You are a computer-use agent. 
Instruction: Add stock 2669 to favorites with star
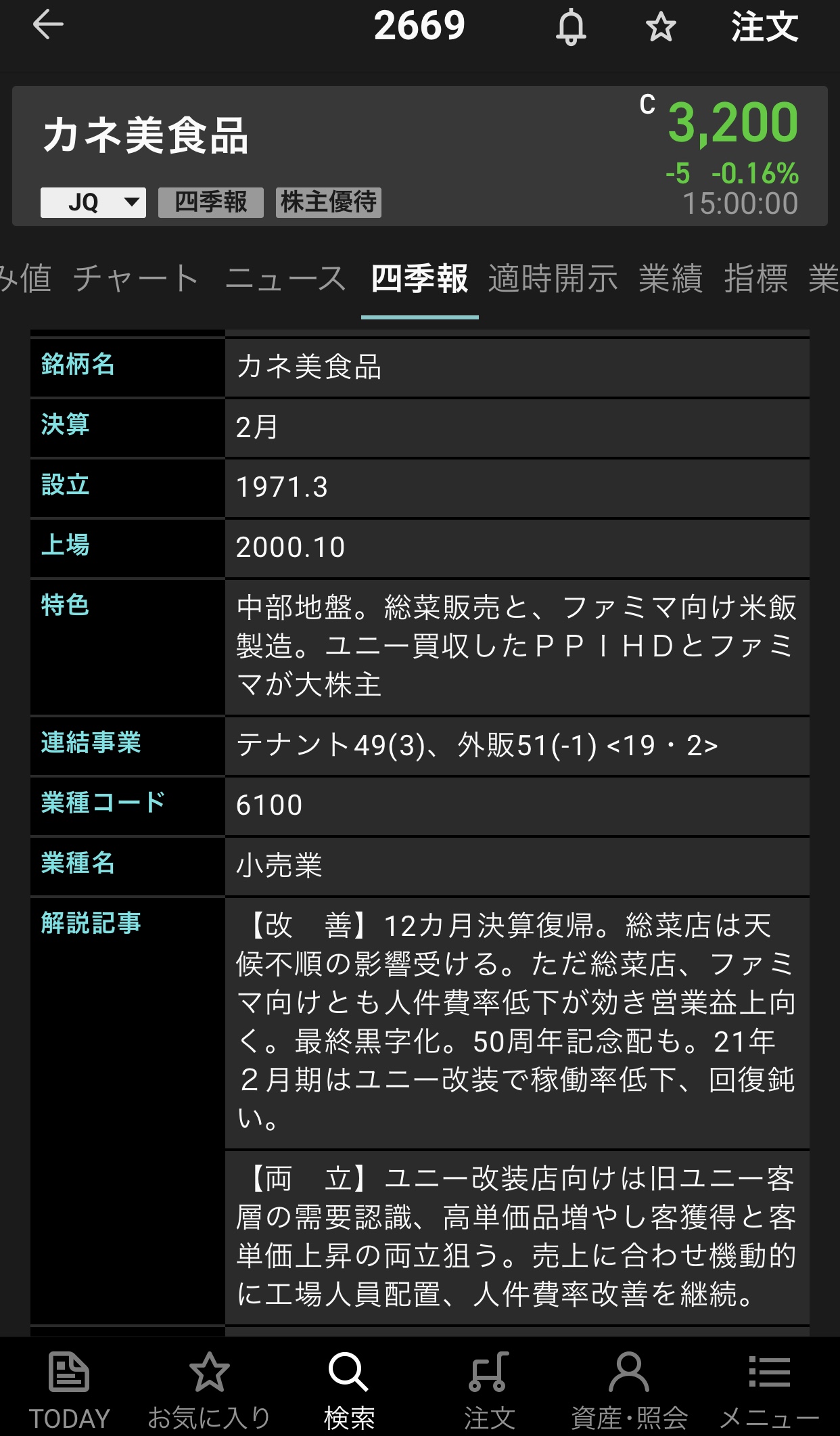pos(660,28)
